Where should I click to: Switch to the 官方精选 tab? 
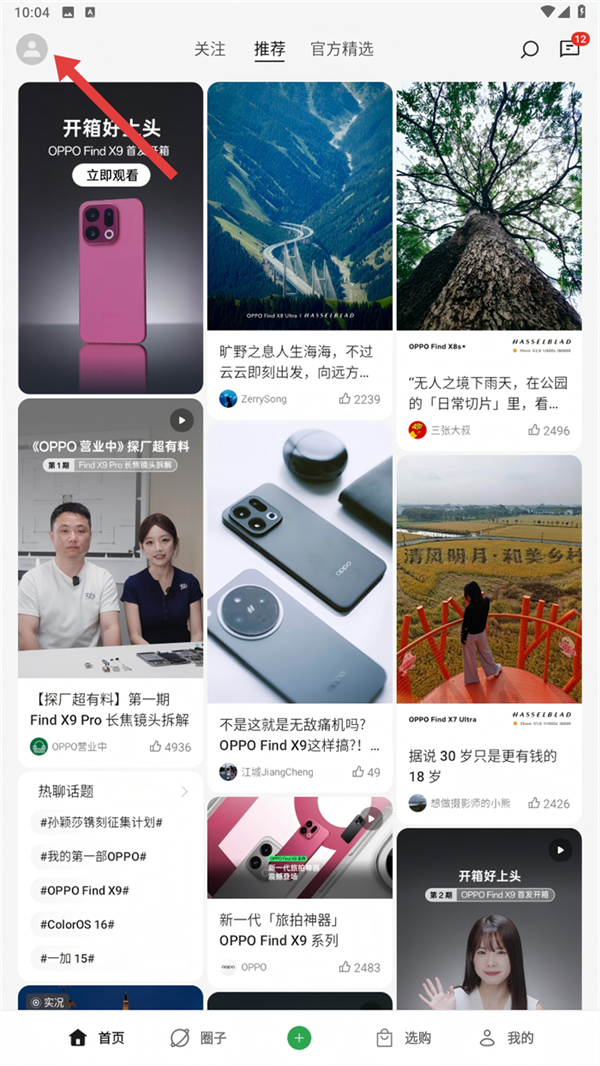click(342, 49)
